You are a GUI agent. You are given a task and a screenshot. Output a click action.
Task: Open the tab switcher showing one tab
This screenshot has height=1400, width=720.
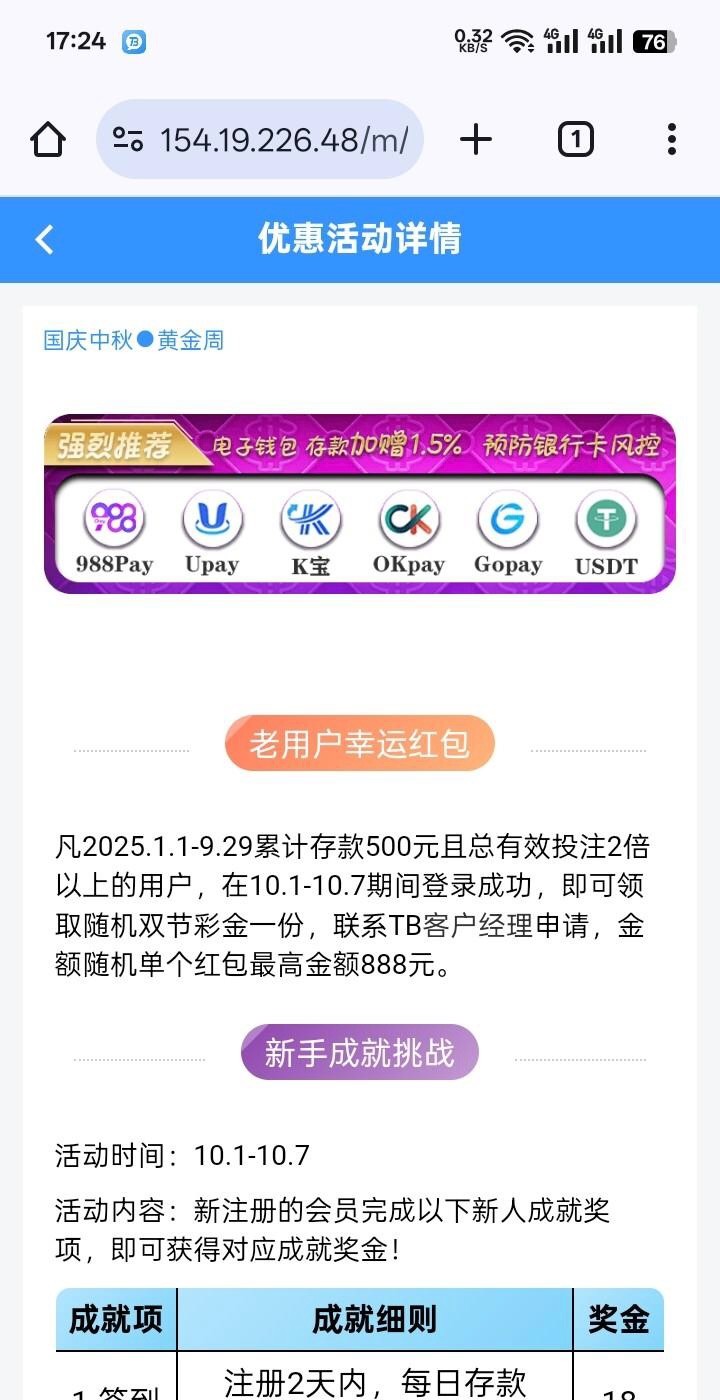575,140
